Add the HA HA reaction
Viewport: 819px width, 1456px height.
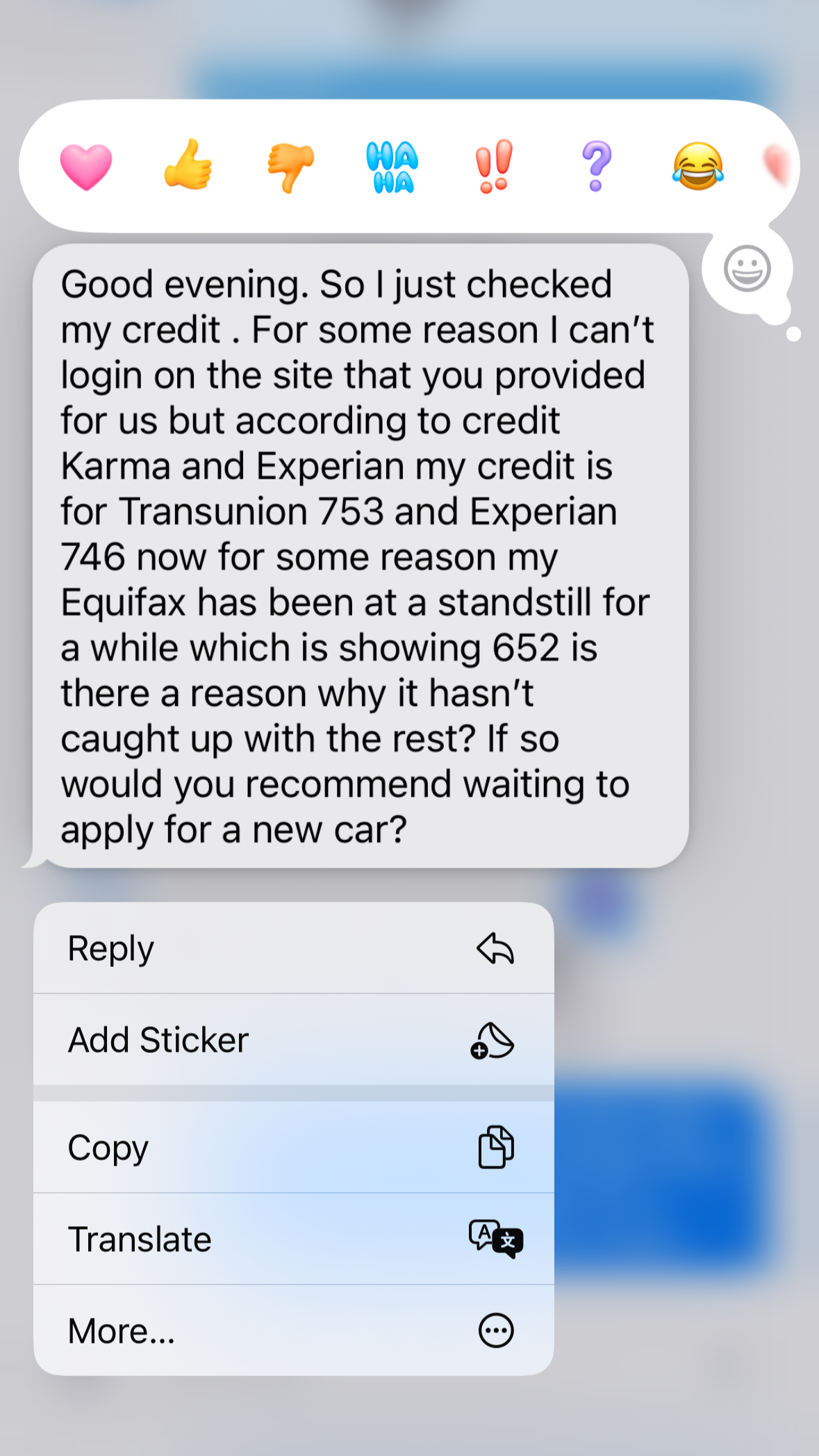(x=392, y=167)
